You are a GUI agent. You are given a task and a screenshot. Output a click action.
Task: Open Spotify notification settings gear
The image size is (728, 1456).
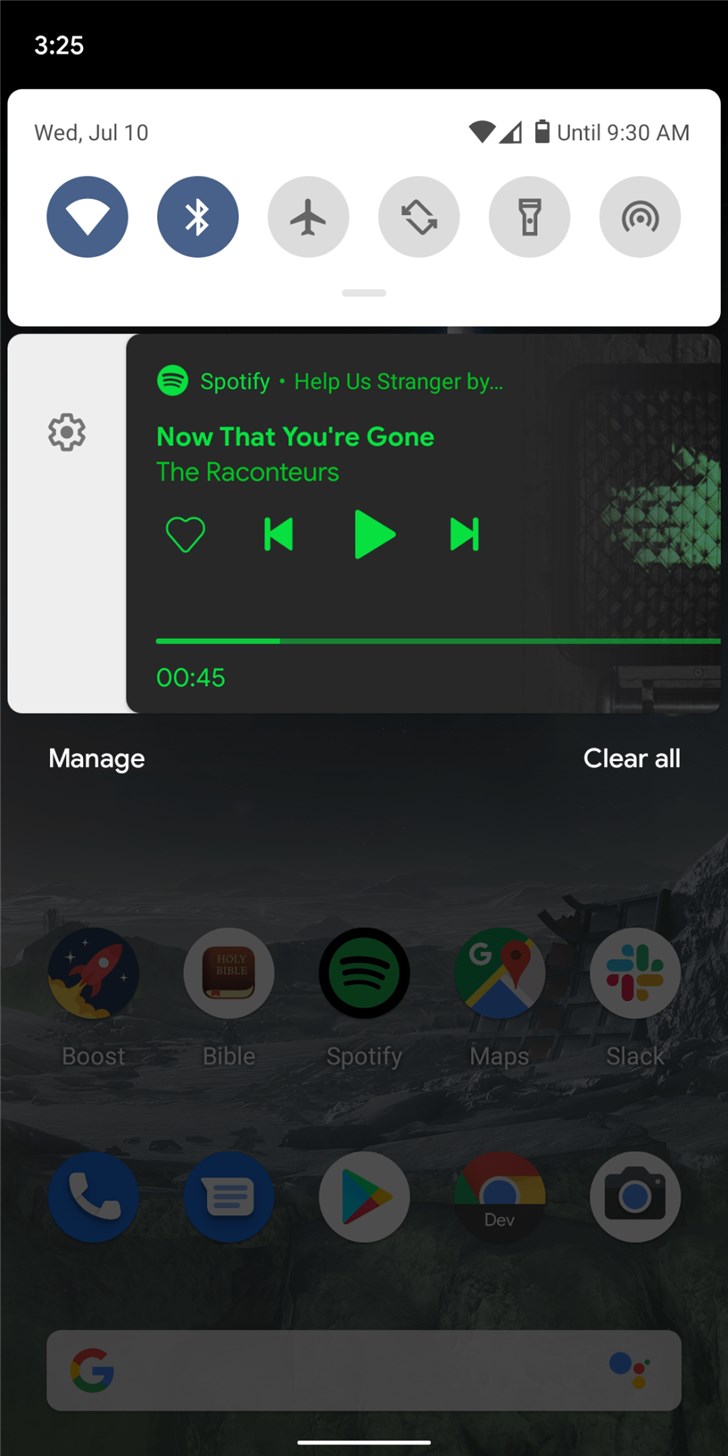coord(67,432)
